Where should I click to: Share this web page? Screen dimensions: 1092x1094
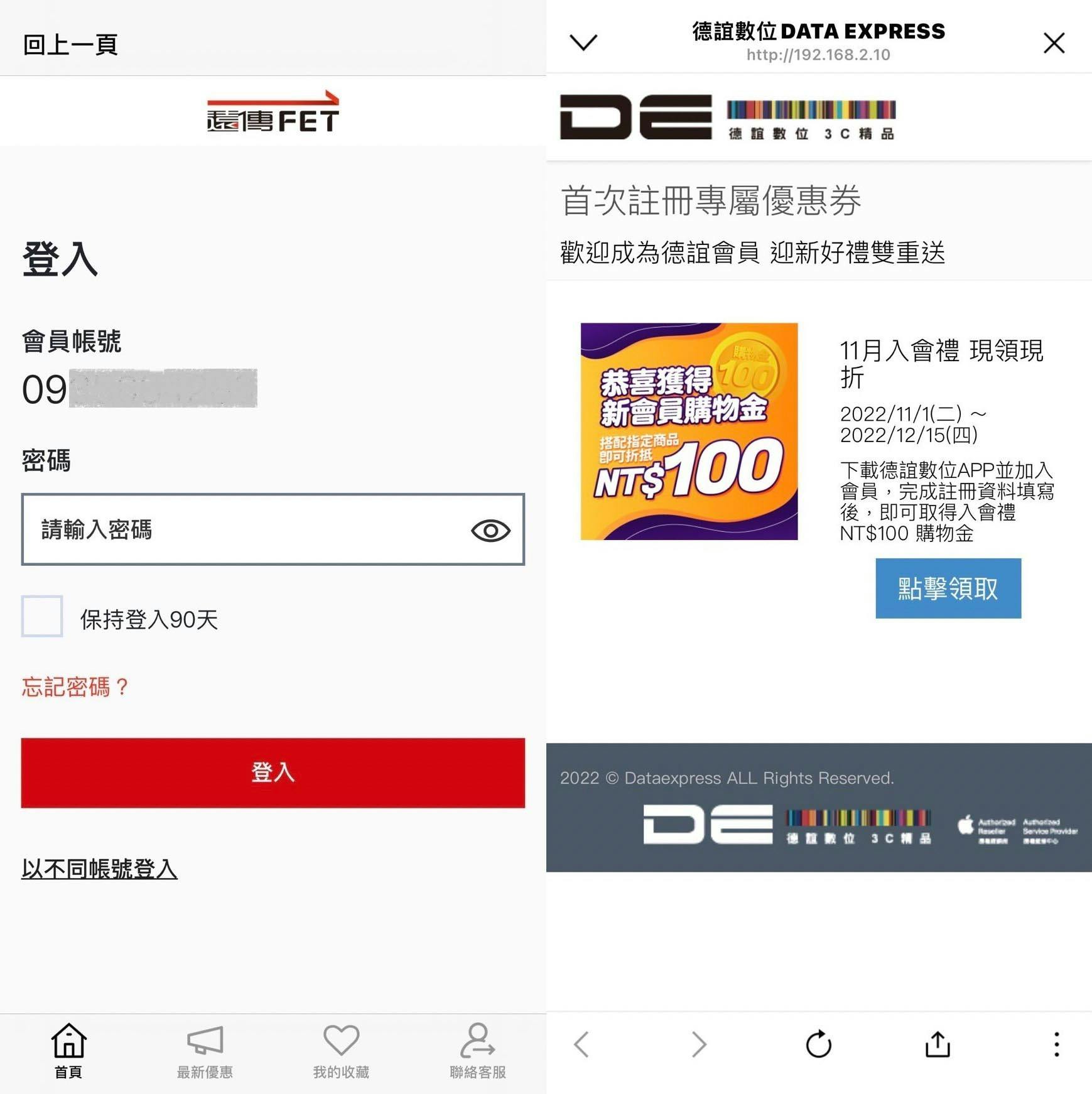[937, 1044]
